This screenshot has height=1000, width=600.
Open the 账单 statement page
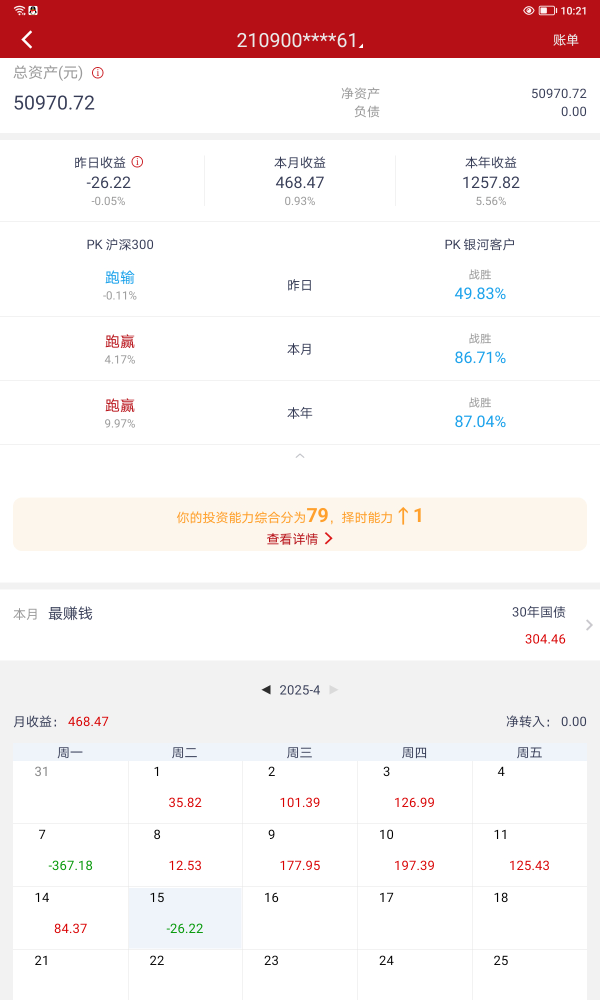point(565,40)
